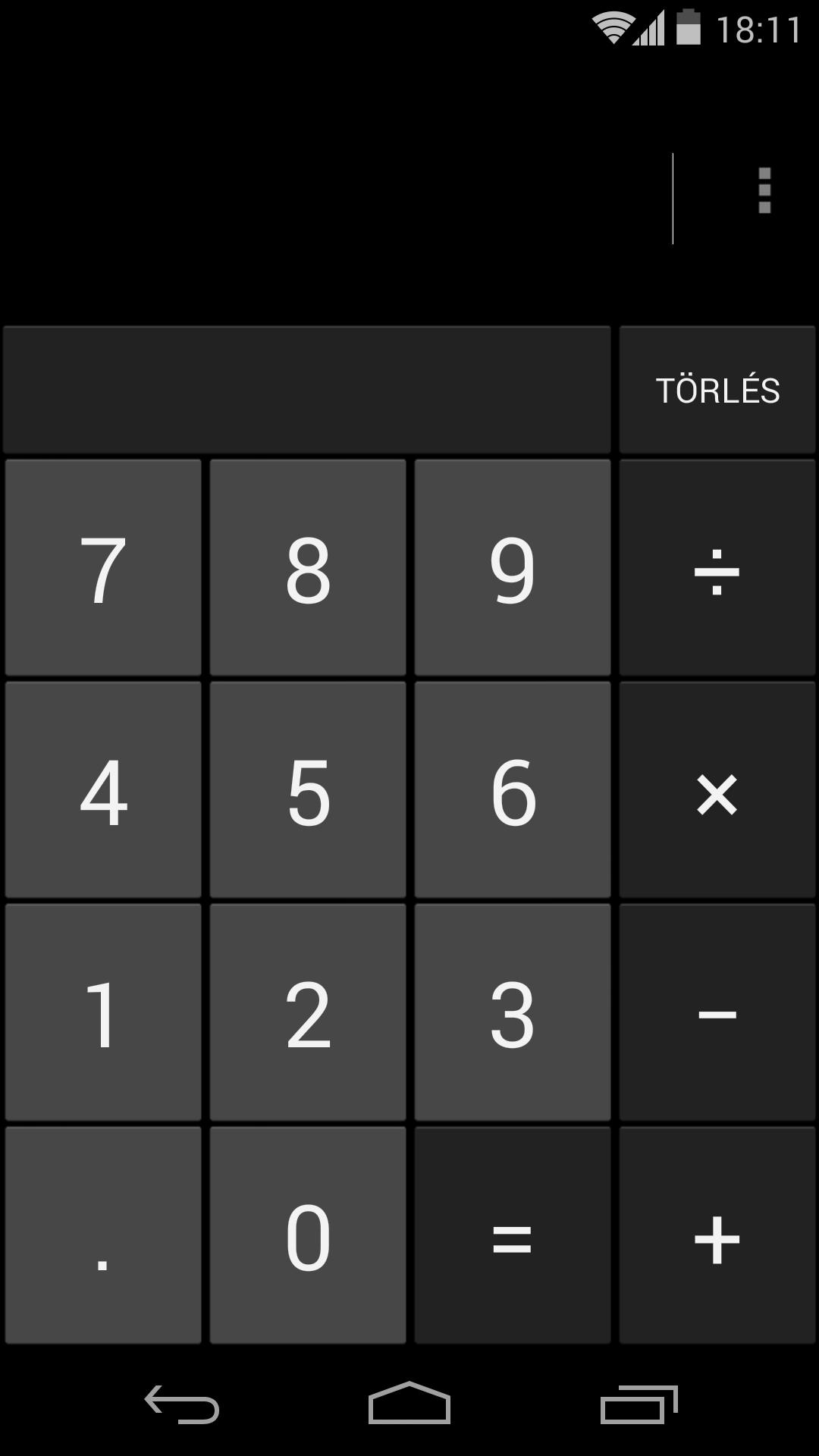Enter digit 3

click(513, 1012)
